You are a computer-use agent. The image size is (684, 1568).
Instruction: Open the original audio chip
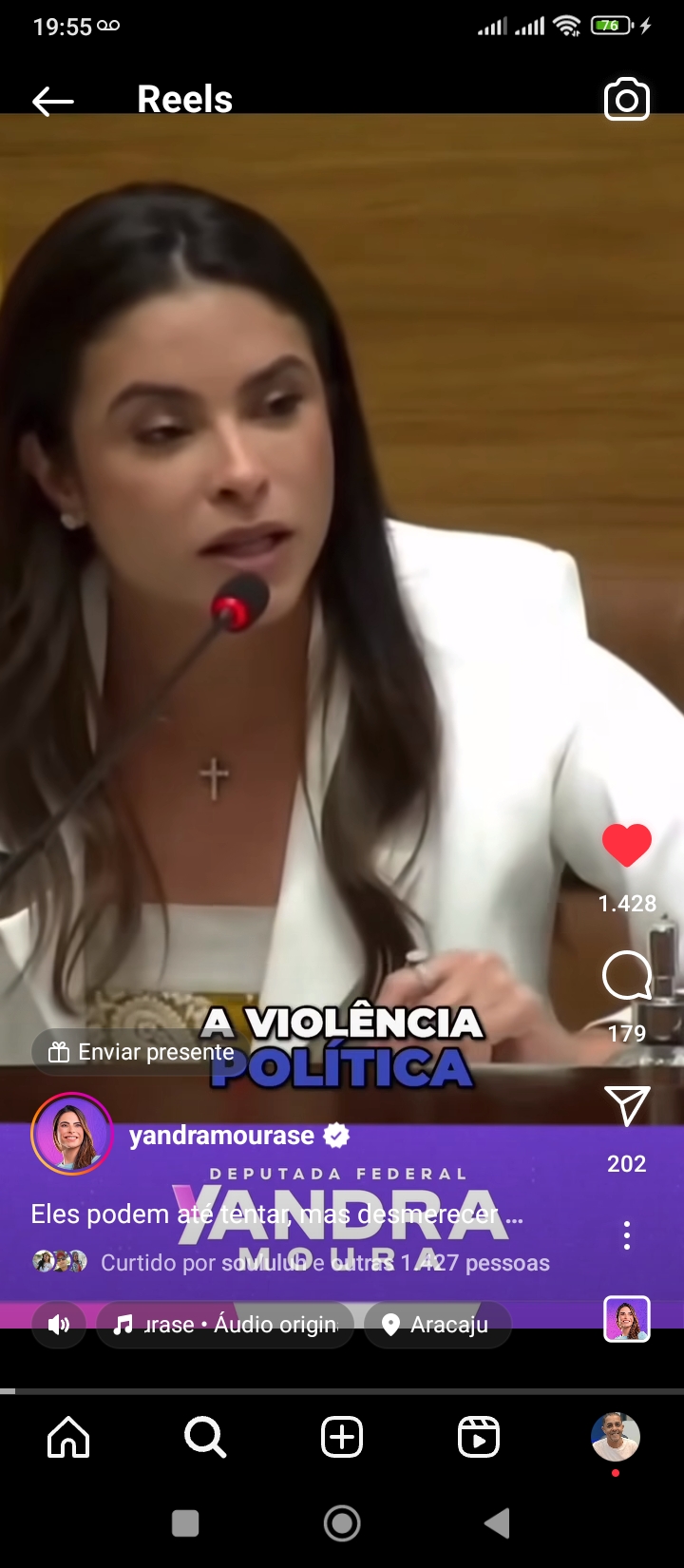coord(225,1325)
